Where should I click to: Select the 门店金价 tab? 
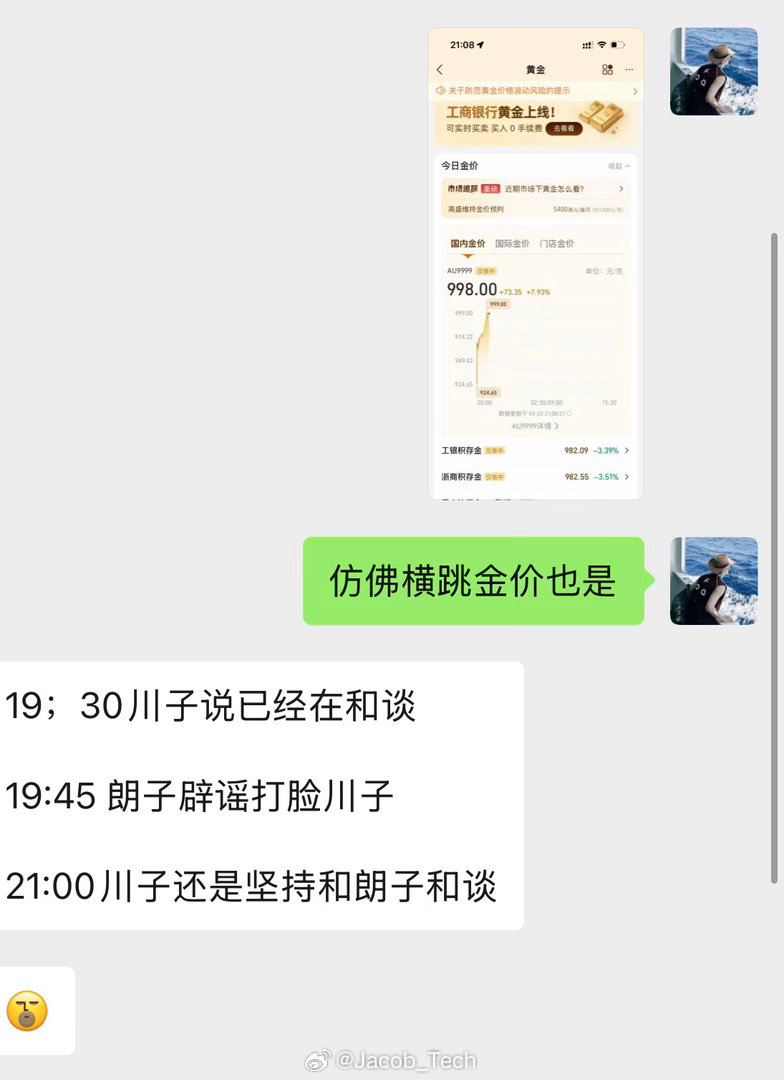coord(558,242)
